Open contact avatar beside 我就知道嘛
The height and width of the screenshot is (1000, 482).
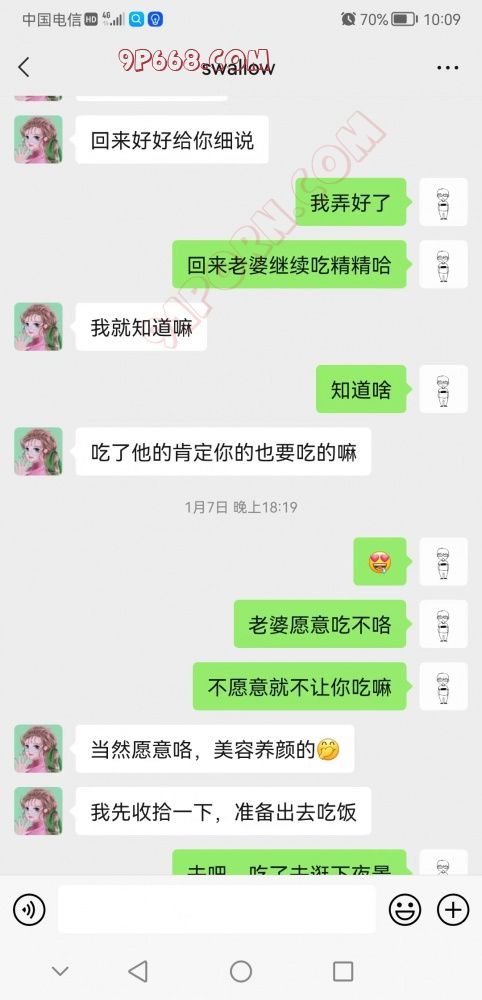point(38,327)
